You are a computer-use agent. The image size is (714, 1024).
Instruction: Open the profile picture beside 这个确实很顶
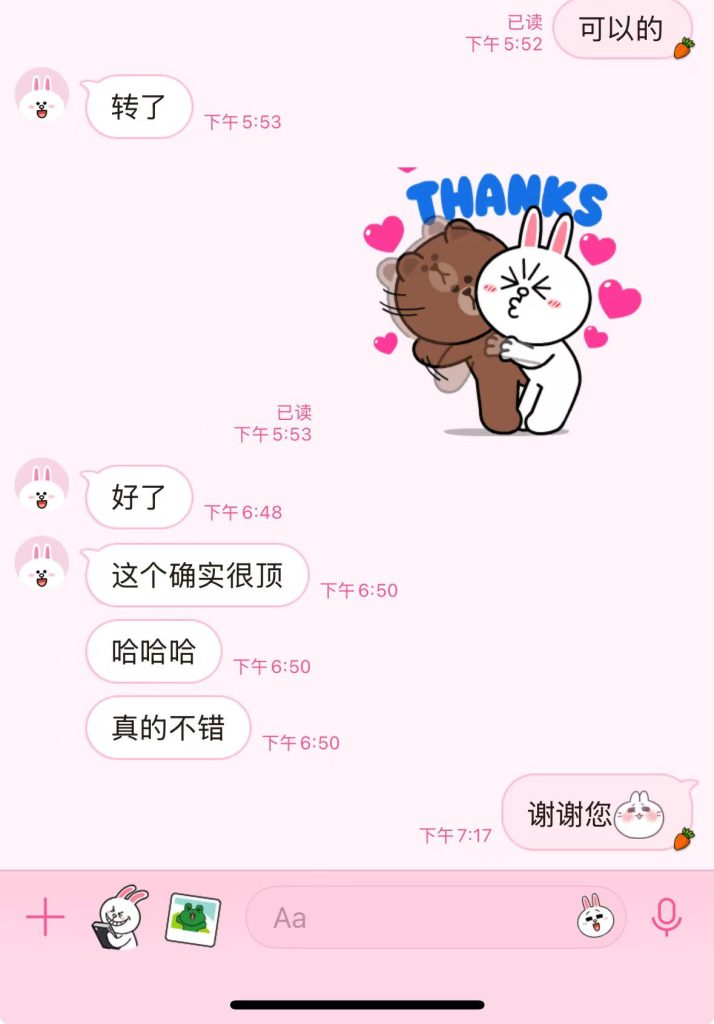click(x=42, y=563)
